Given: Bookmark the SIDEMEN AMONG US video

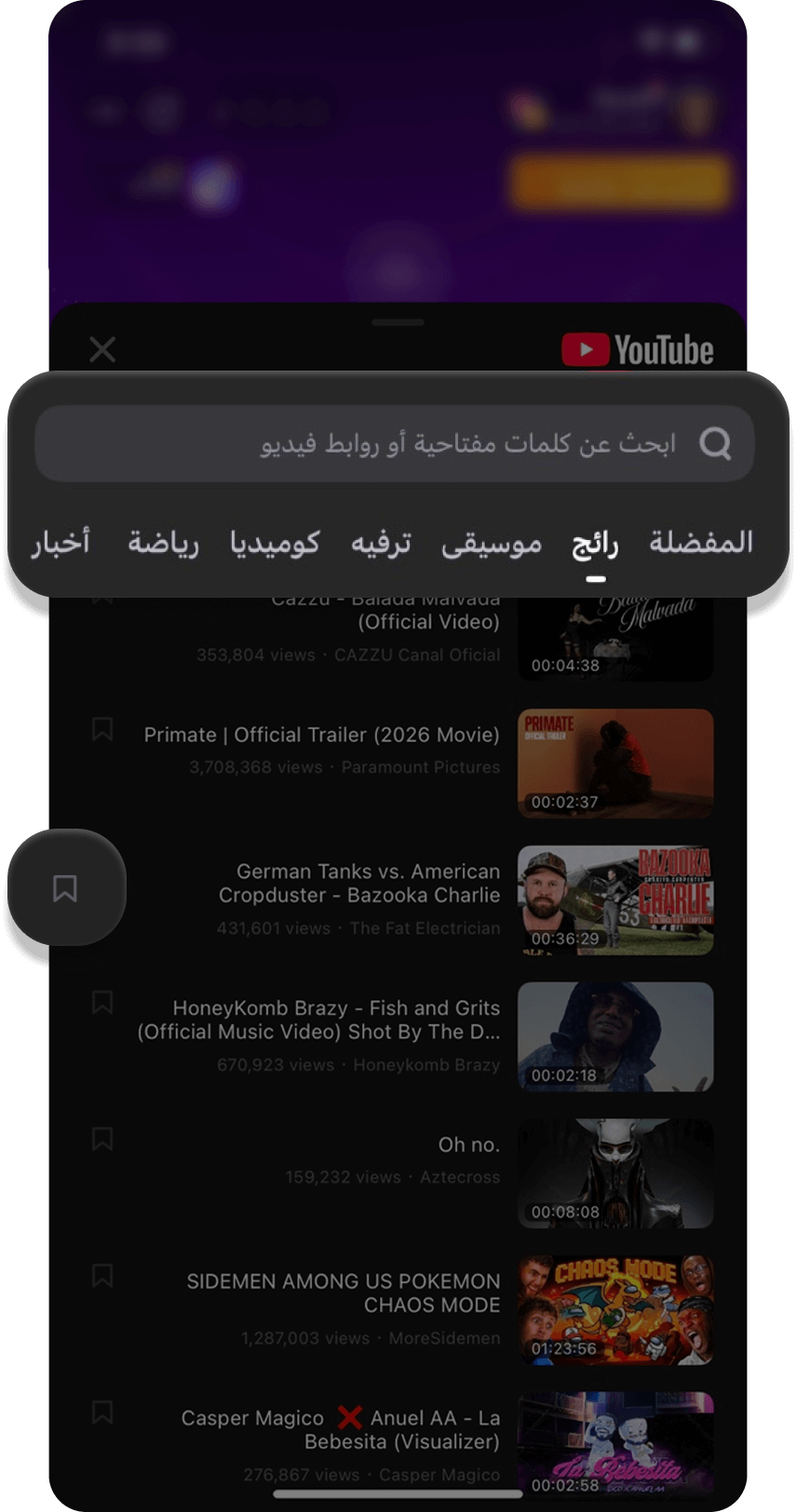Looking at the screenshot, I should point(102,1276).
